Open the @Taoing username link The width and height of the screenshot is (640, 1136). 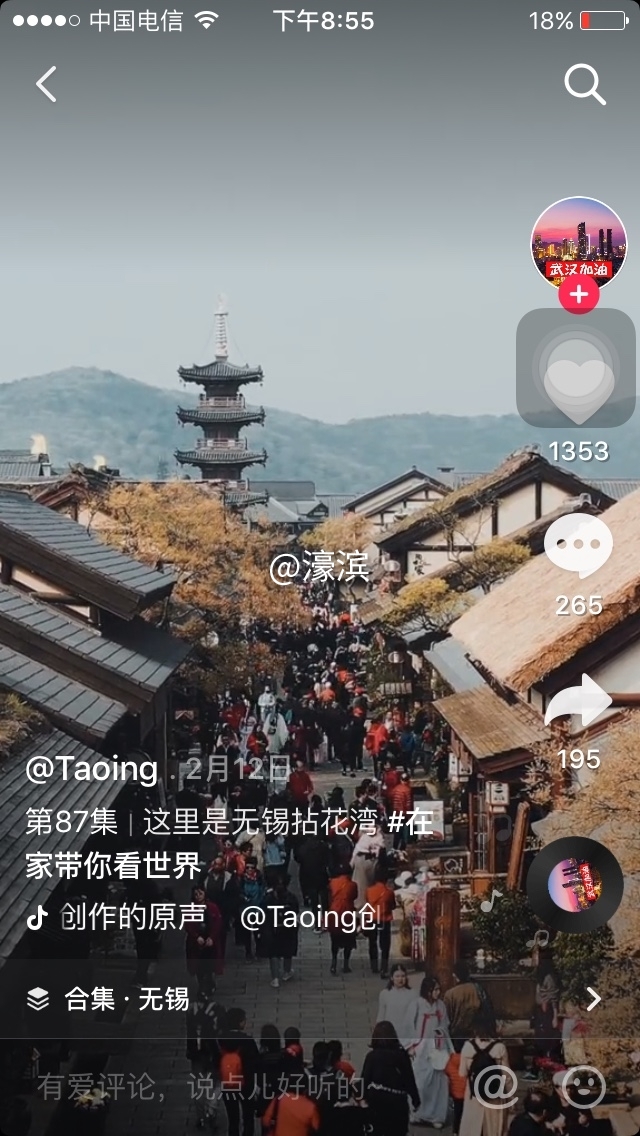[92, 770]
